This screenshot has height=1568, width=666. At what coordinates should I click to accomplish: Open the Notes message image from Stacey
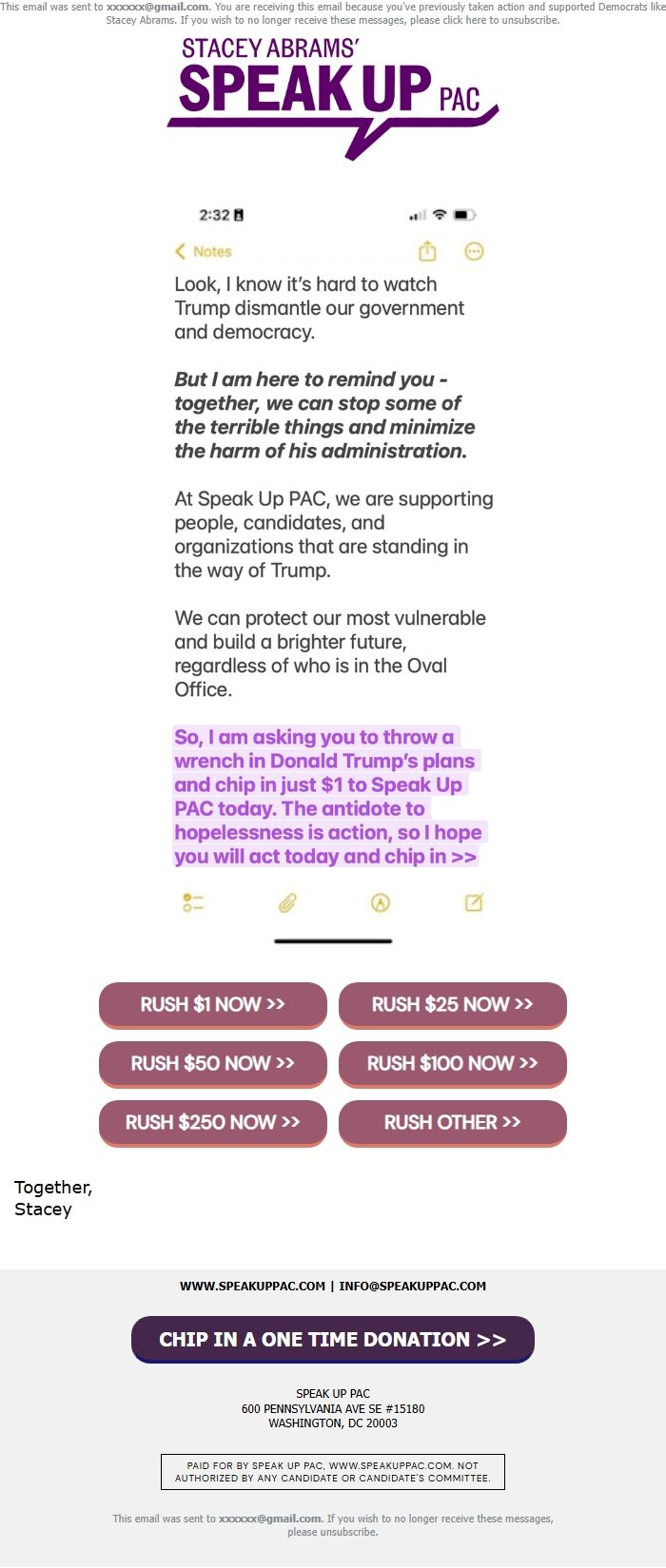pyautogui.click(x=333, y=571)
